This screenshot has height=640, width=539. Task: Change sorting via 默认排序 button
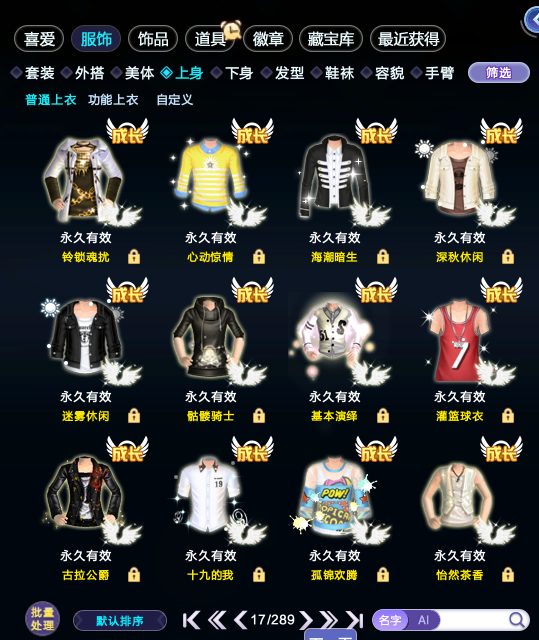tap(120, 621)
